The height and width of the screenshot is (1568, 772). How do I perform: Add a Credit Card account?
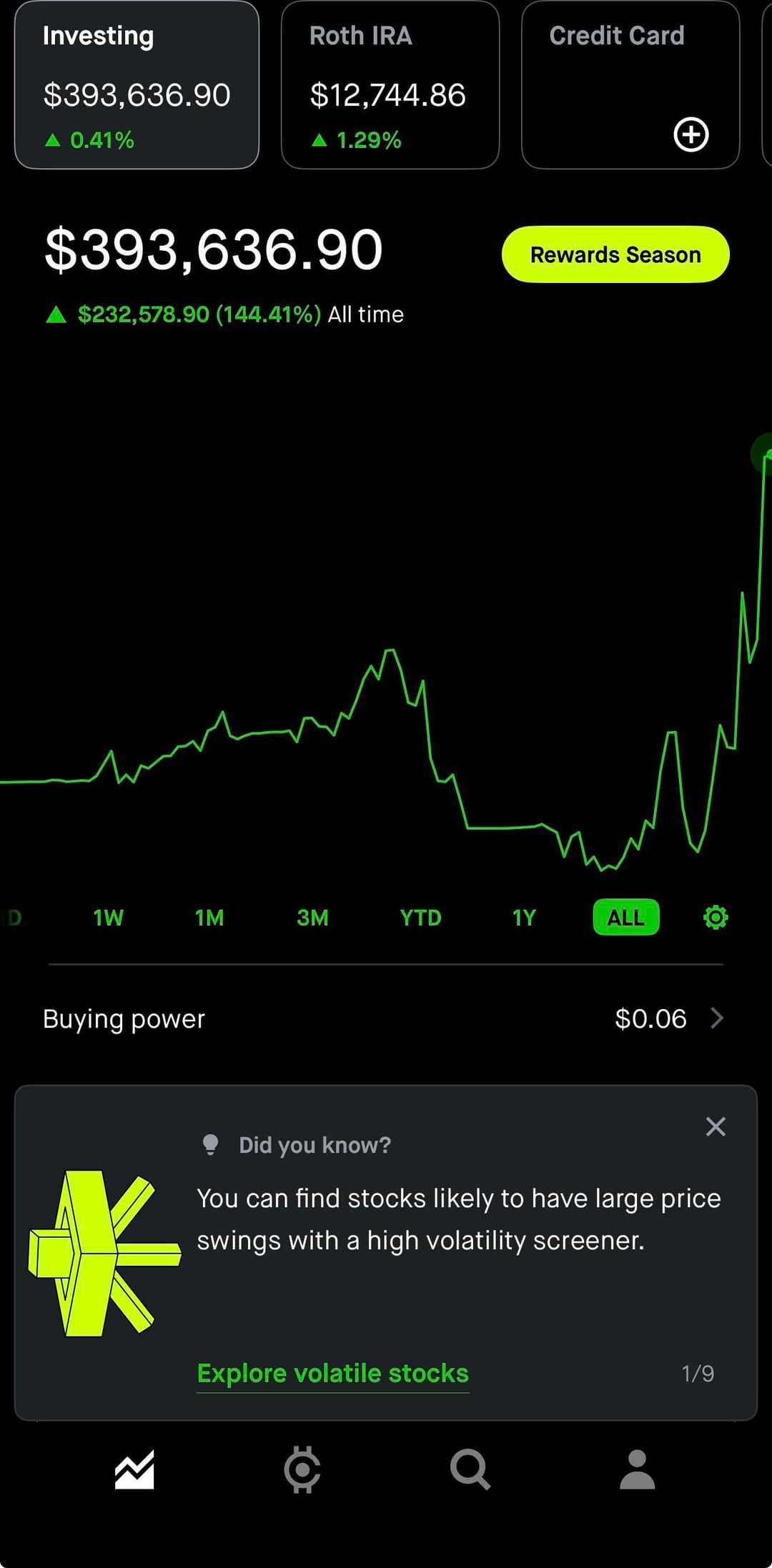(691, 134)
